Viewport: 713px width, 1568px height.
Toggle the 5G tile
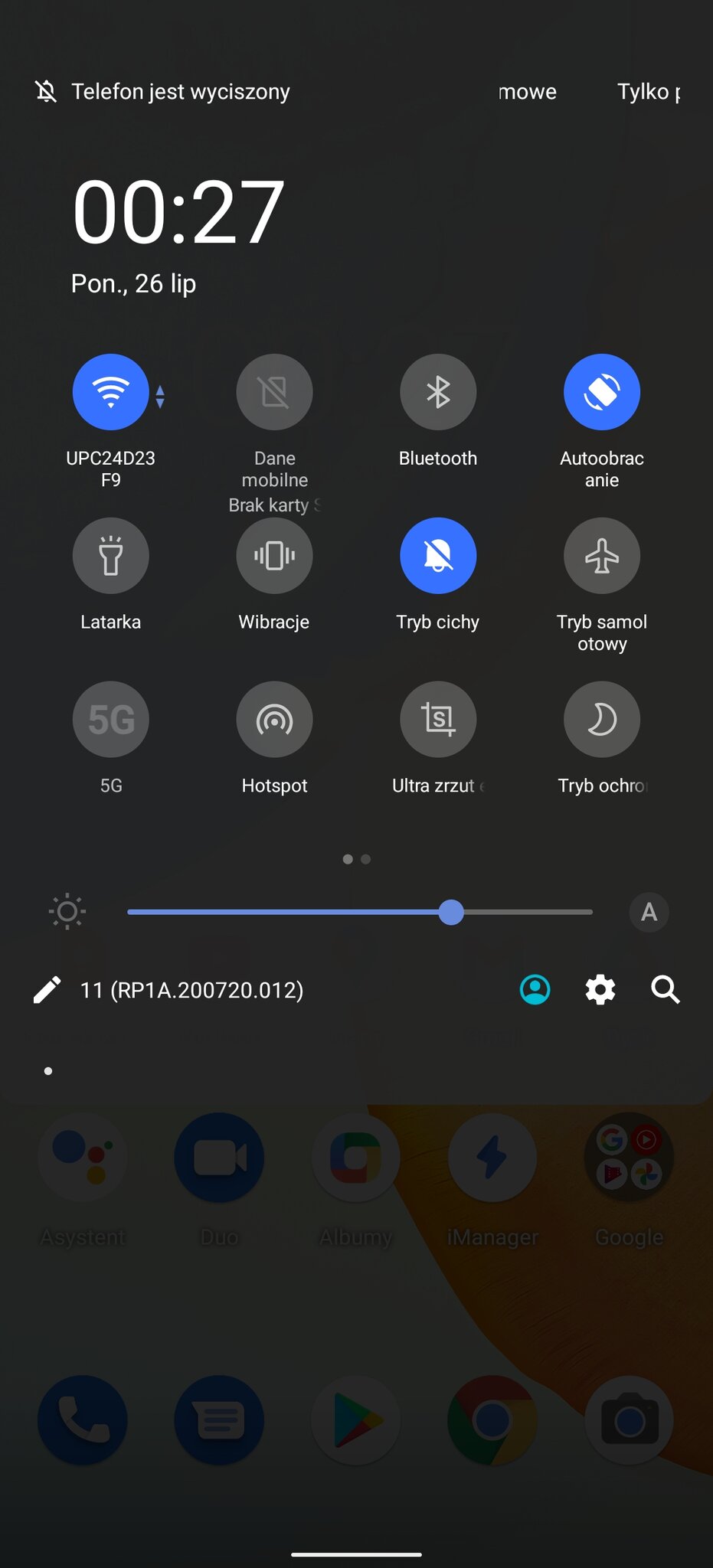click(x=111, y=720)
